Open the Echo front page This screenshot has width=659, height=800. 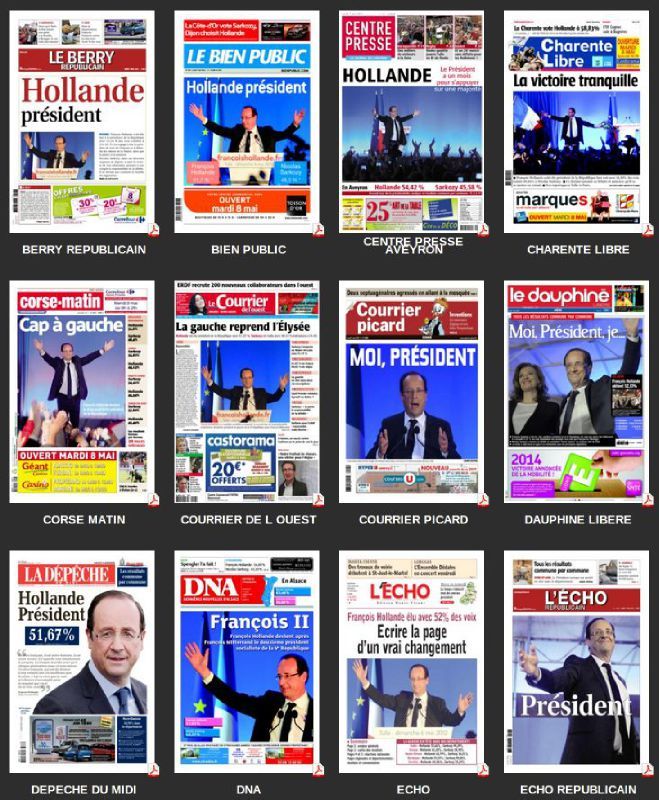[x=413, y=660]
